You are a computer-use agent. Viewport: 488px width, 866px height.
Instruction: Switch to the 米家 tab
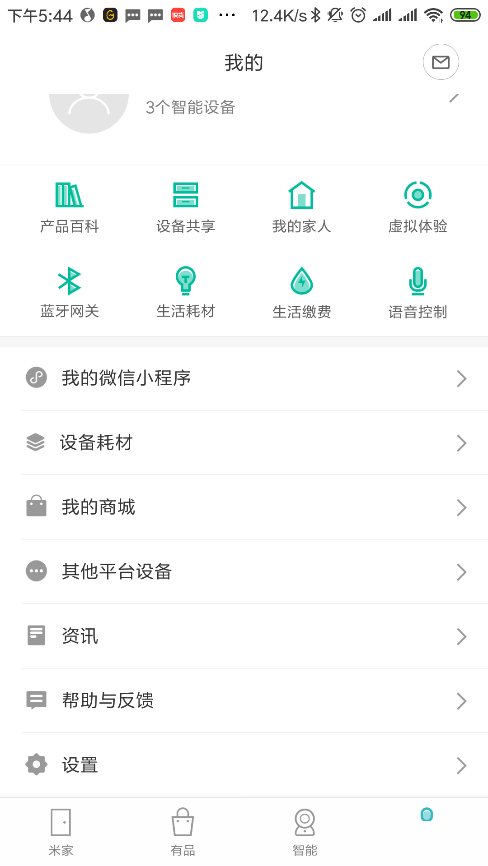pyautogui.click(x=61, y=832)
